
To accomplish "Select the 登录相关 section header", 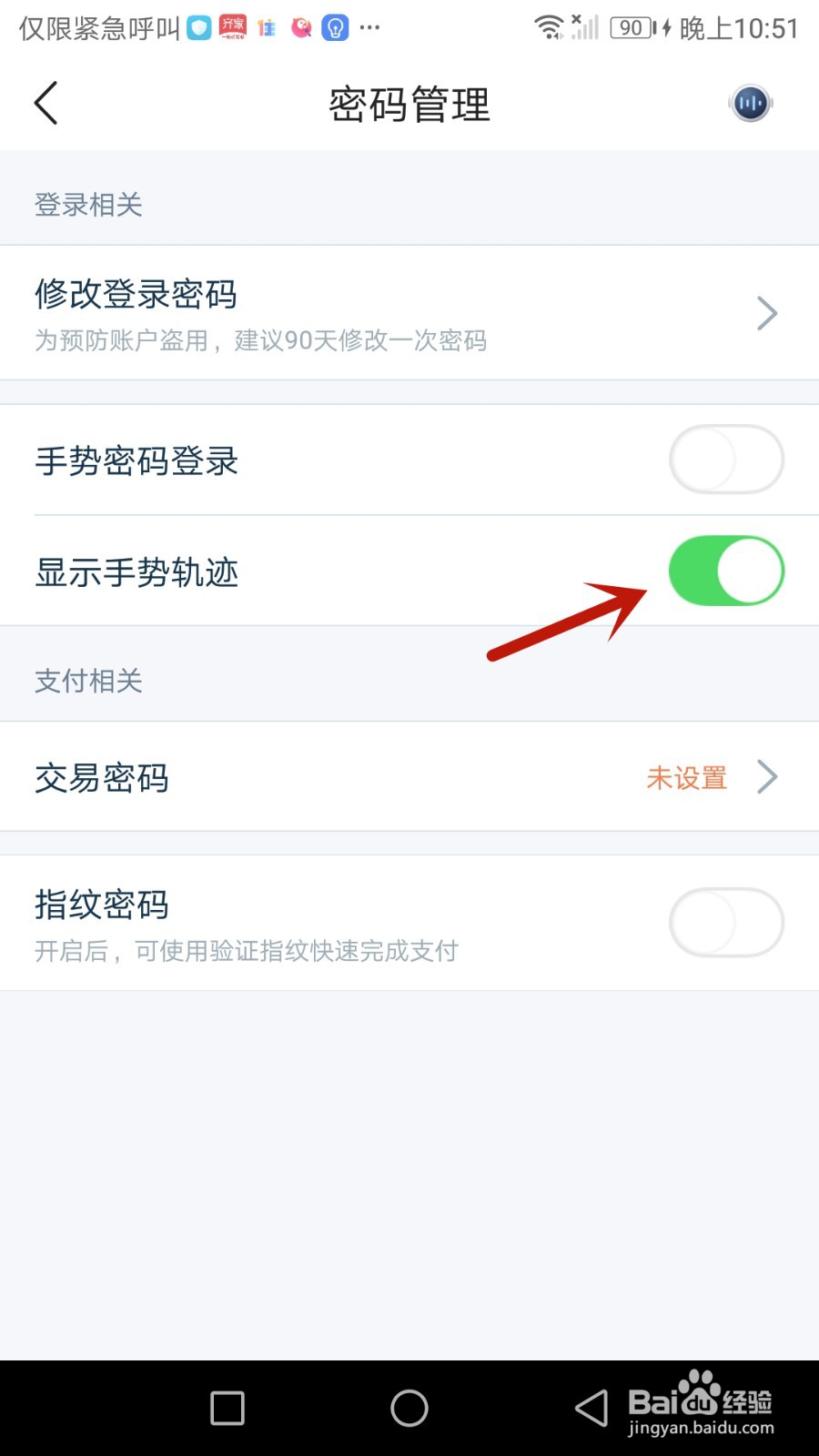I will pyautogui.click(x=87, y=205).
